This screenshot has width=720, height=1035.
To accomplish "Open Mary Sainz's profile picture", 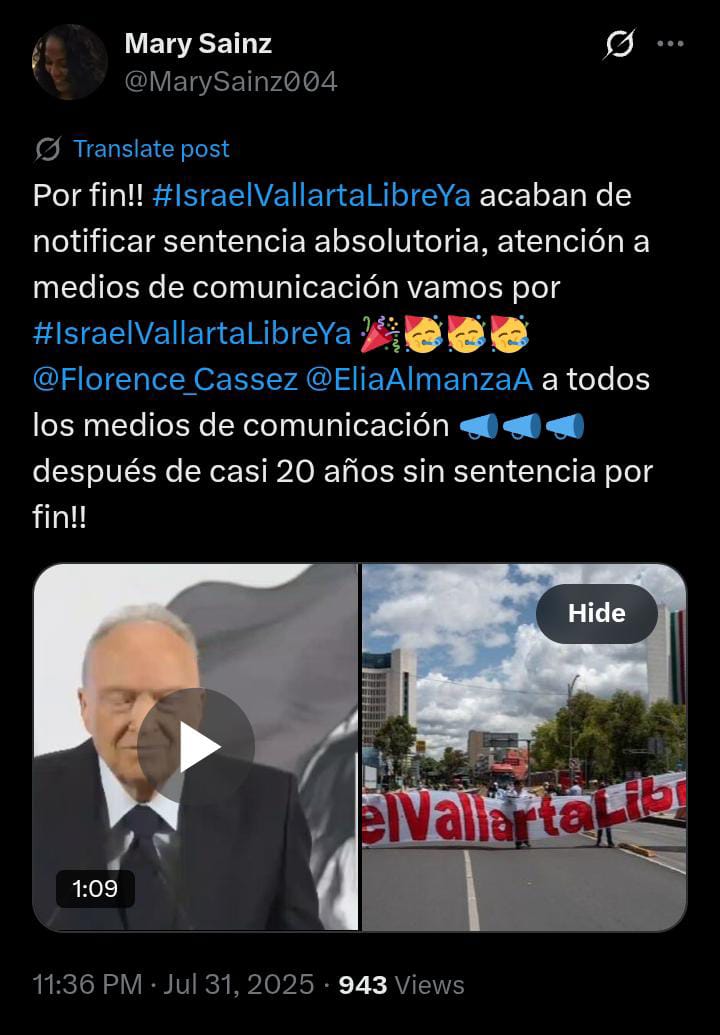I will tap(69, 62).
